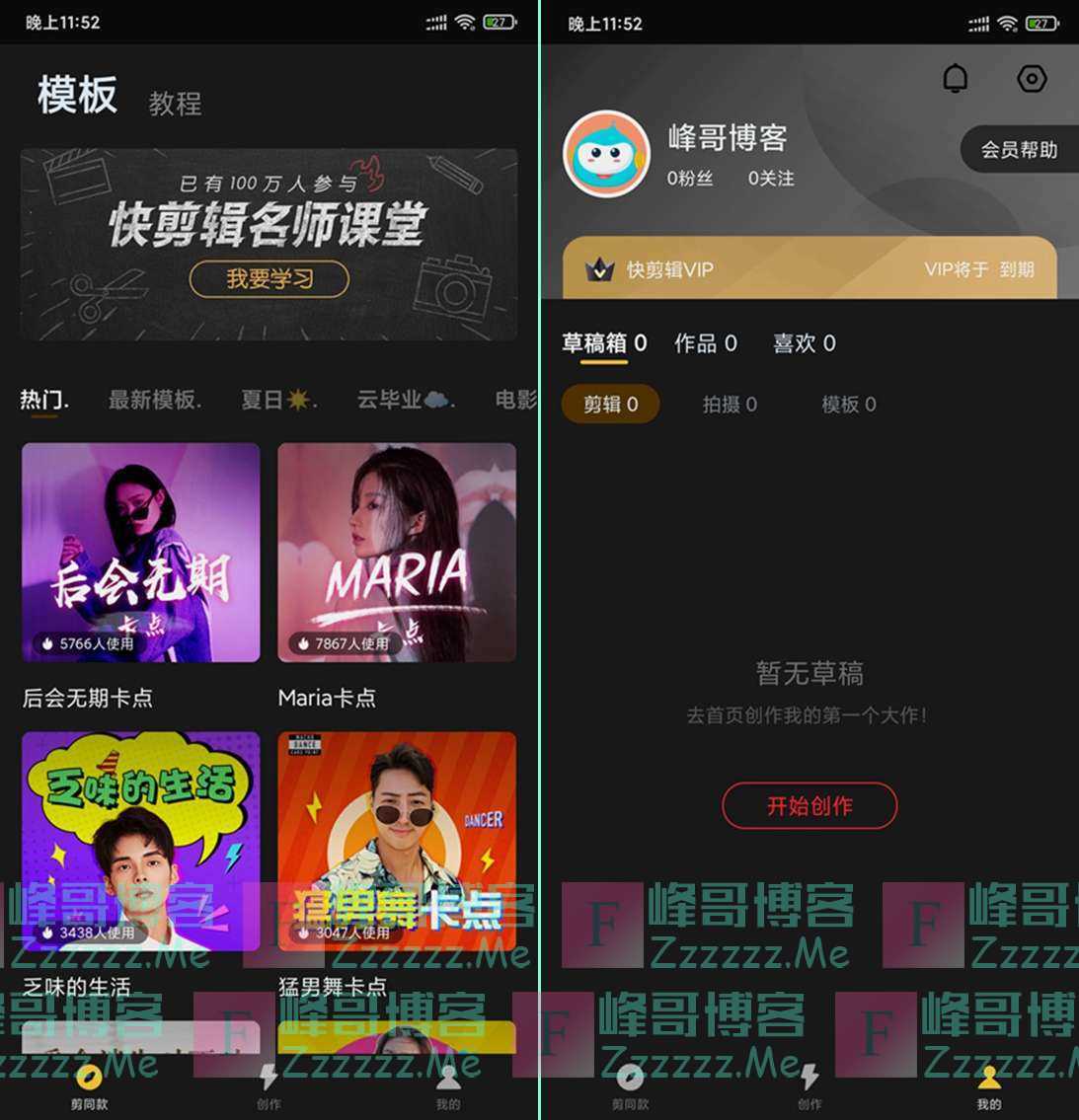
Task: Switch to the 喜欢 tab
Action: 804,343
